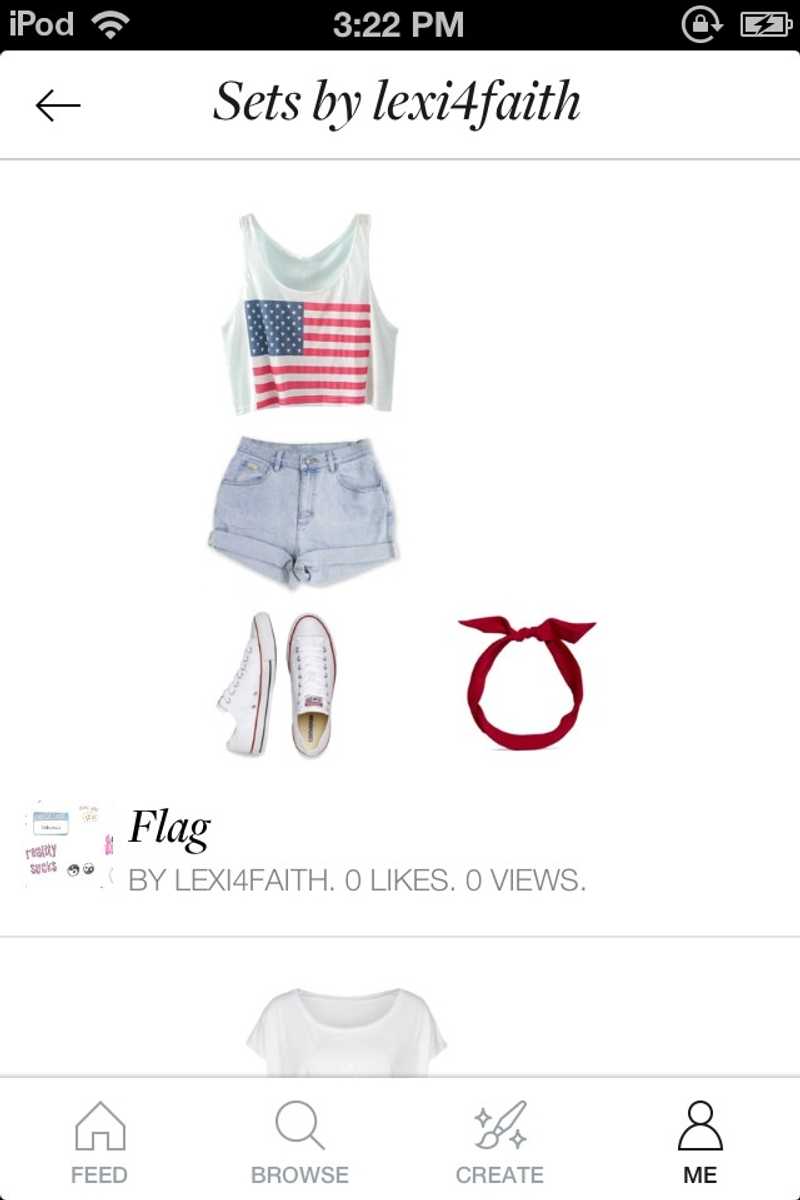Go to the Create tab
This screenshot has height=1200, width=800.
[500, 1142]
